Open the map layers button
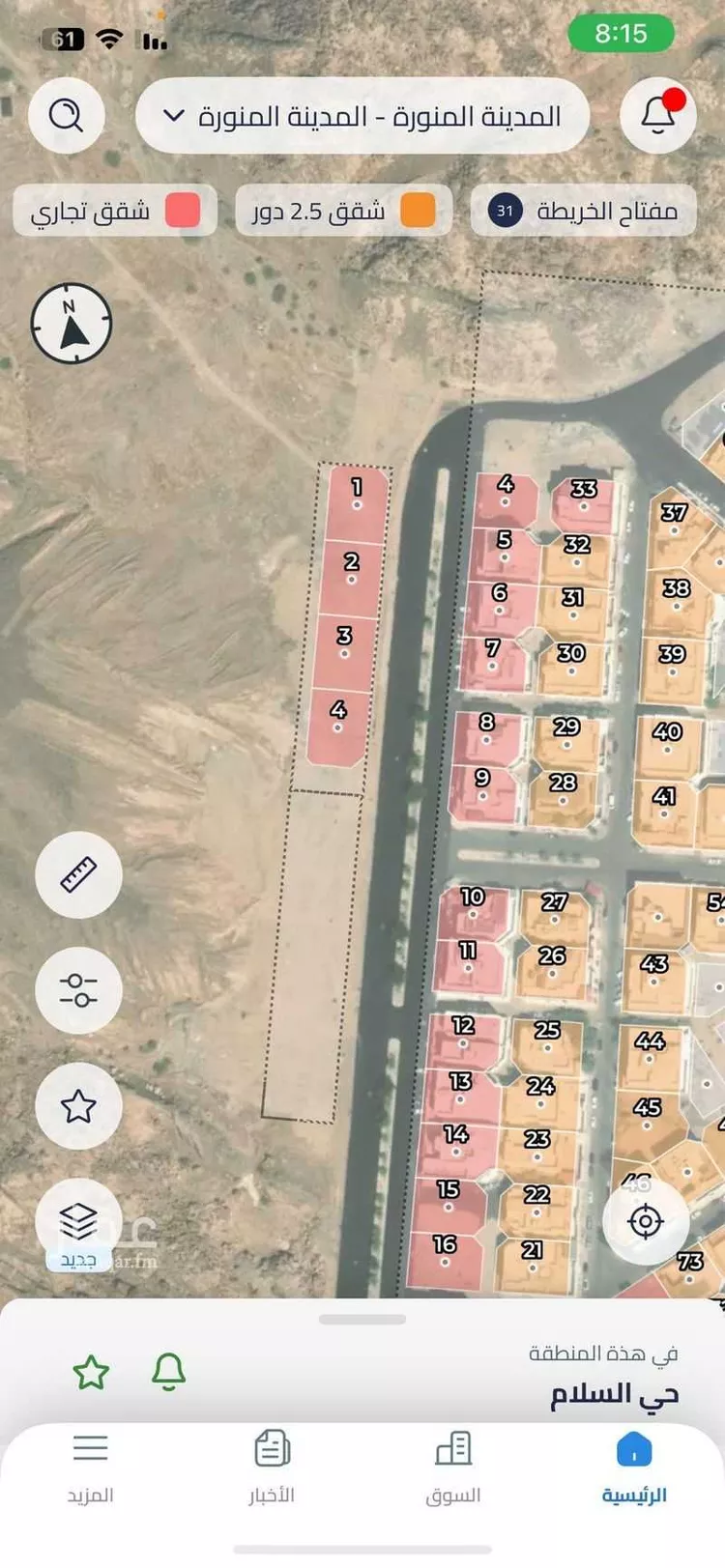725x1568 pixels. [x=78, y=1222]
